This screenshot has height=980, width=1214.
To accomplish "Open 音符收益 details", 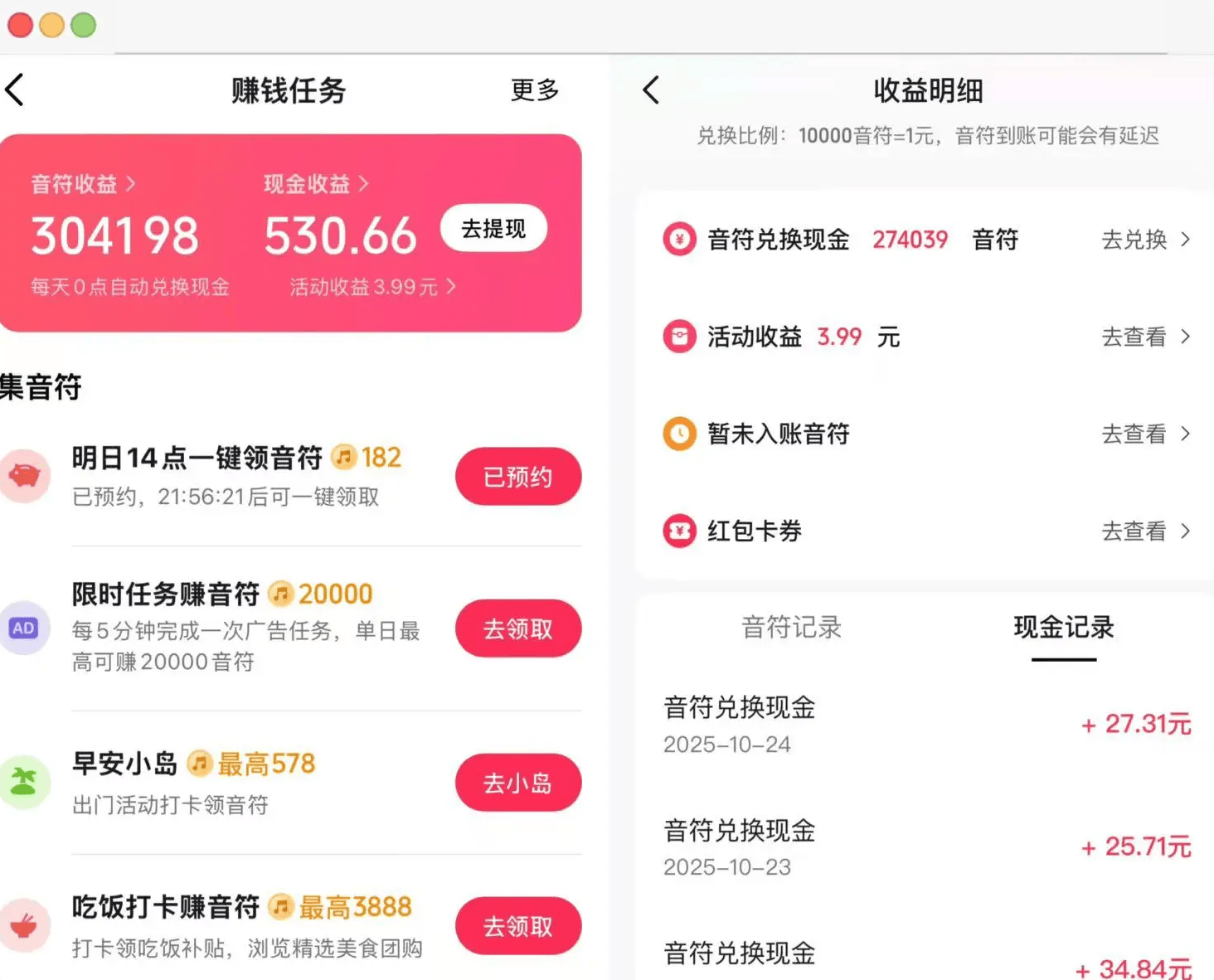I will 83,184.
